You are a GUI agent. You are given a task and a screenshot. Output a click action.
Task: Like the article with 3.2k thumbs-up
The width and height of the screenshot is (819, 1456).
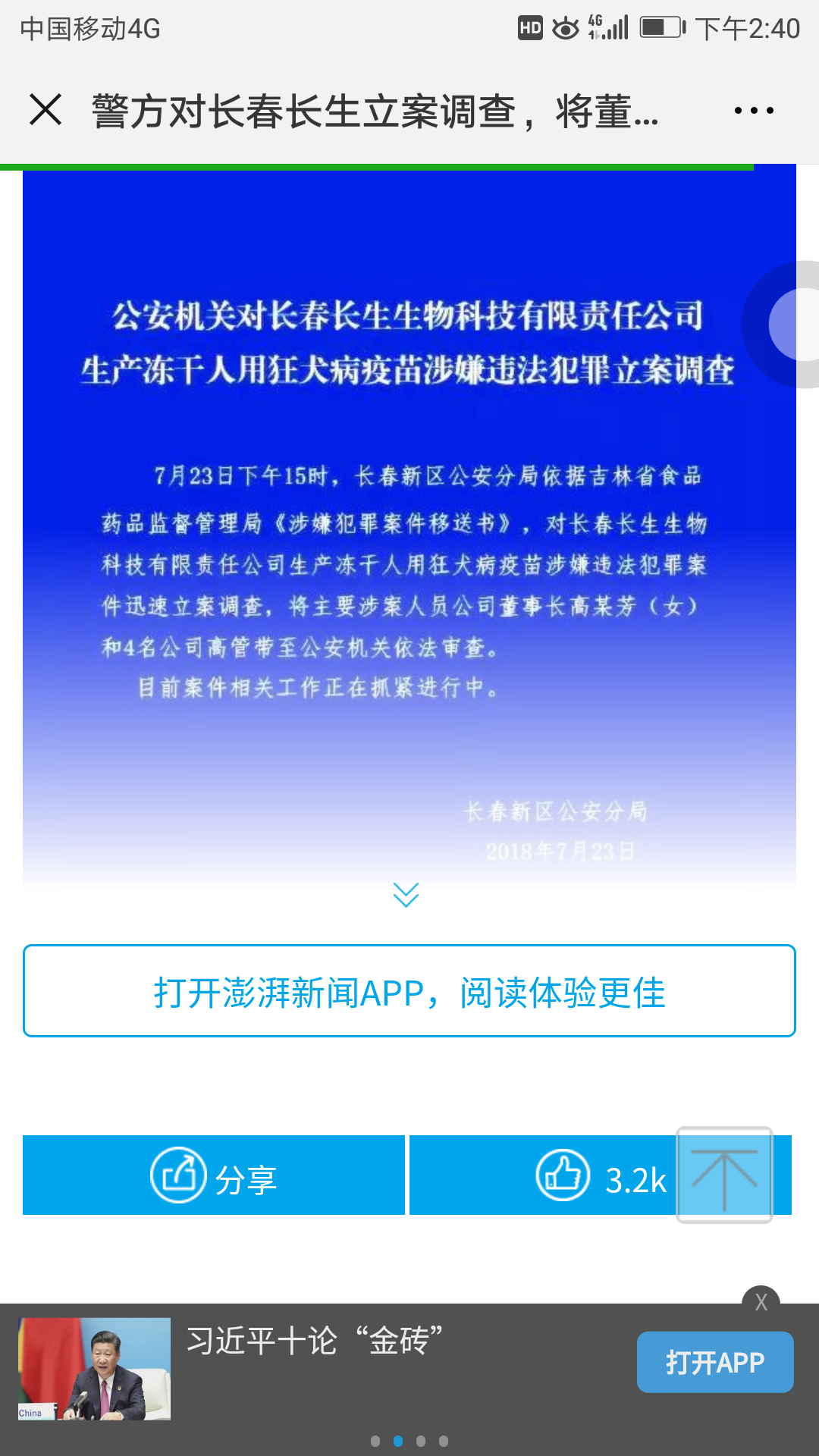point(563,1175)
